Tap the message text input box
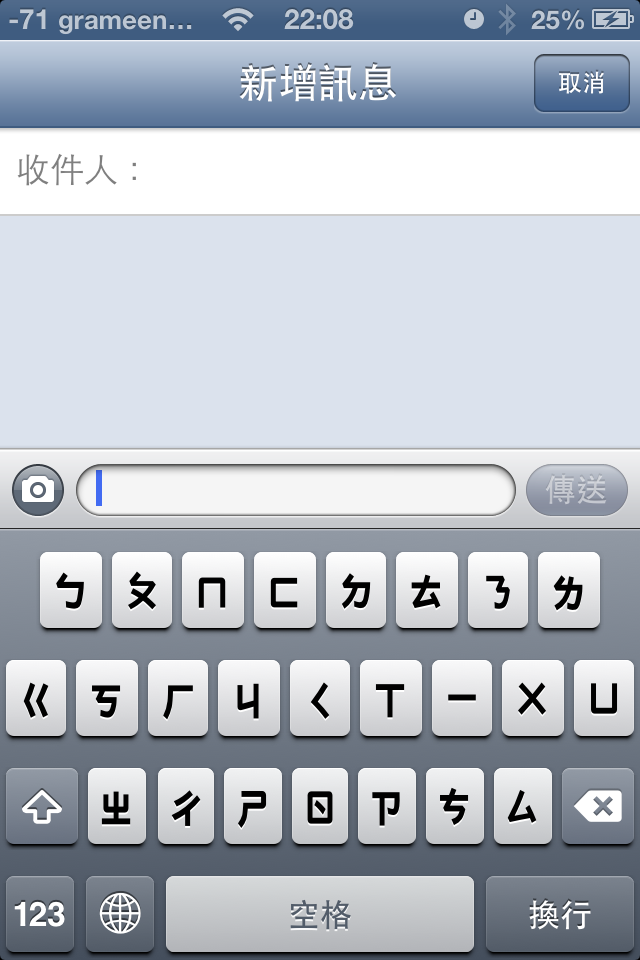Screen dimensions: 640x960 click(x=296, y=490)
